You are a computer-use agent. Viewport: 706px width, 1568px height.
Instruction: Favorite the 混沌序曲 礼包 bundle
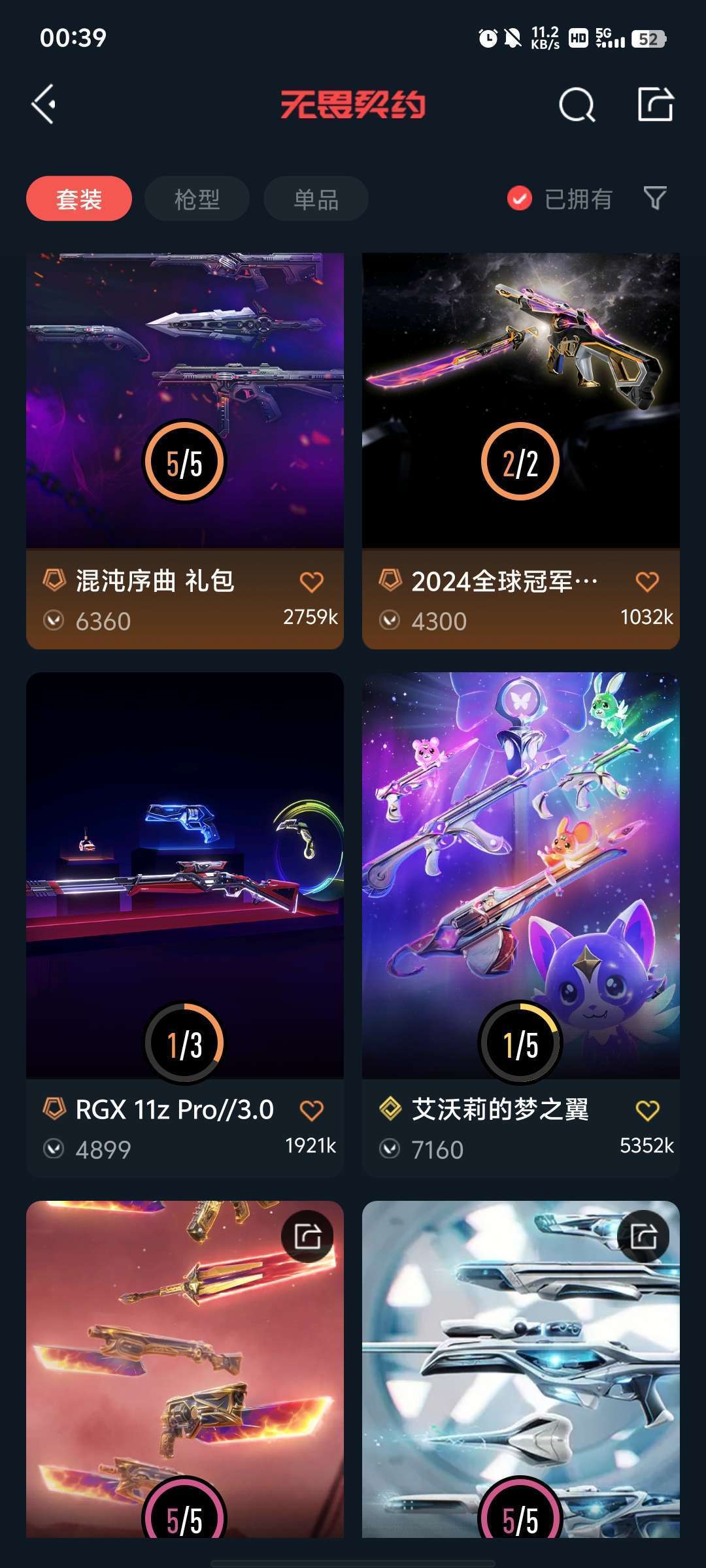click(311, 581)
